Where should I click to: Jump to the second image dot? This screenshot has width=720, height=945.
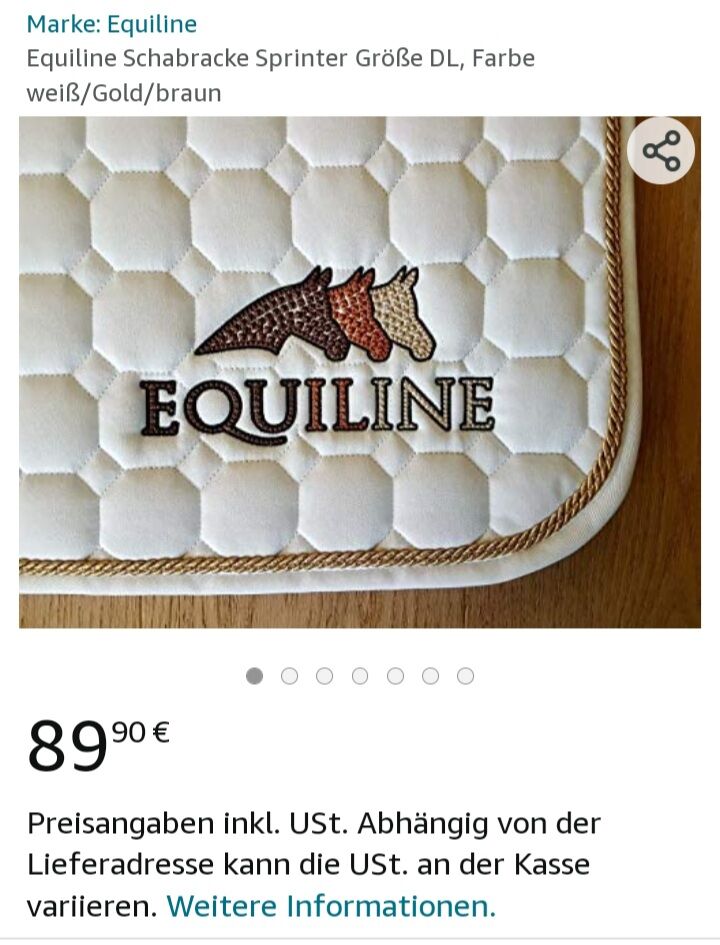click(x=290, y=676)
